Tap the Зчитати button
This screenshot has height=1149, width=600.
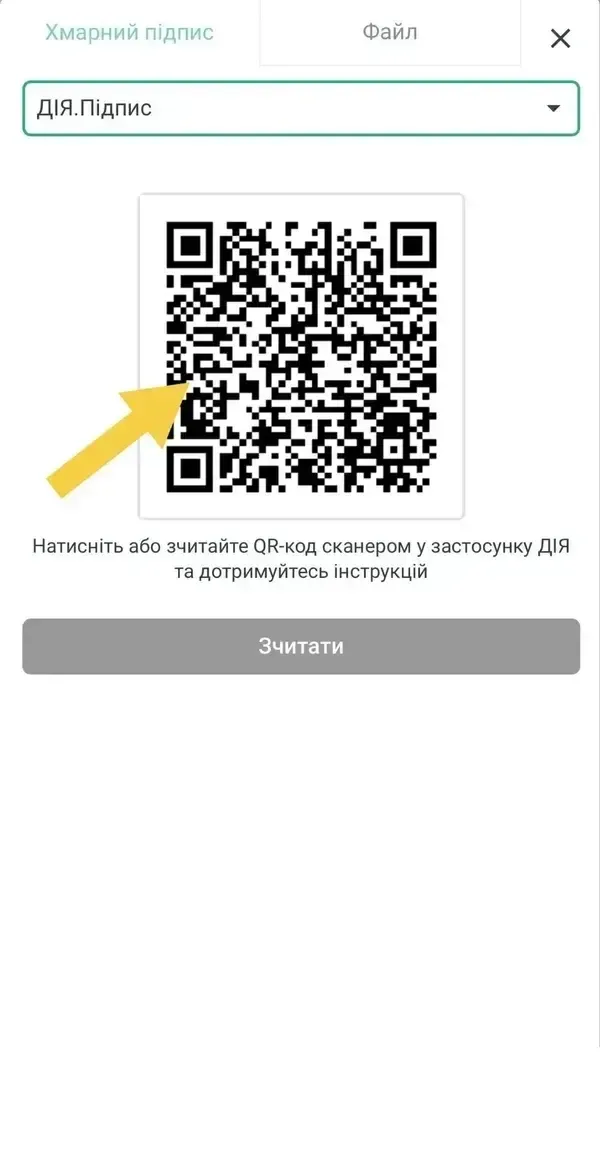[301, 646]
